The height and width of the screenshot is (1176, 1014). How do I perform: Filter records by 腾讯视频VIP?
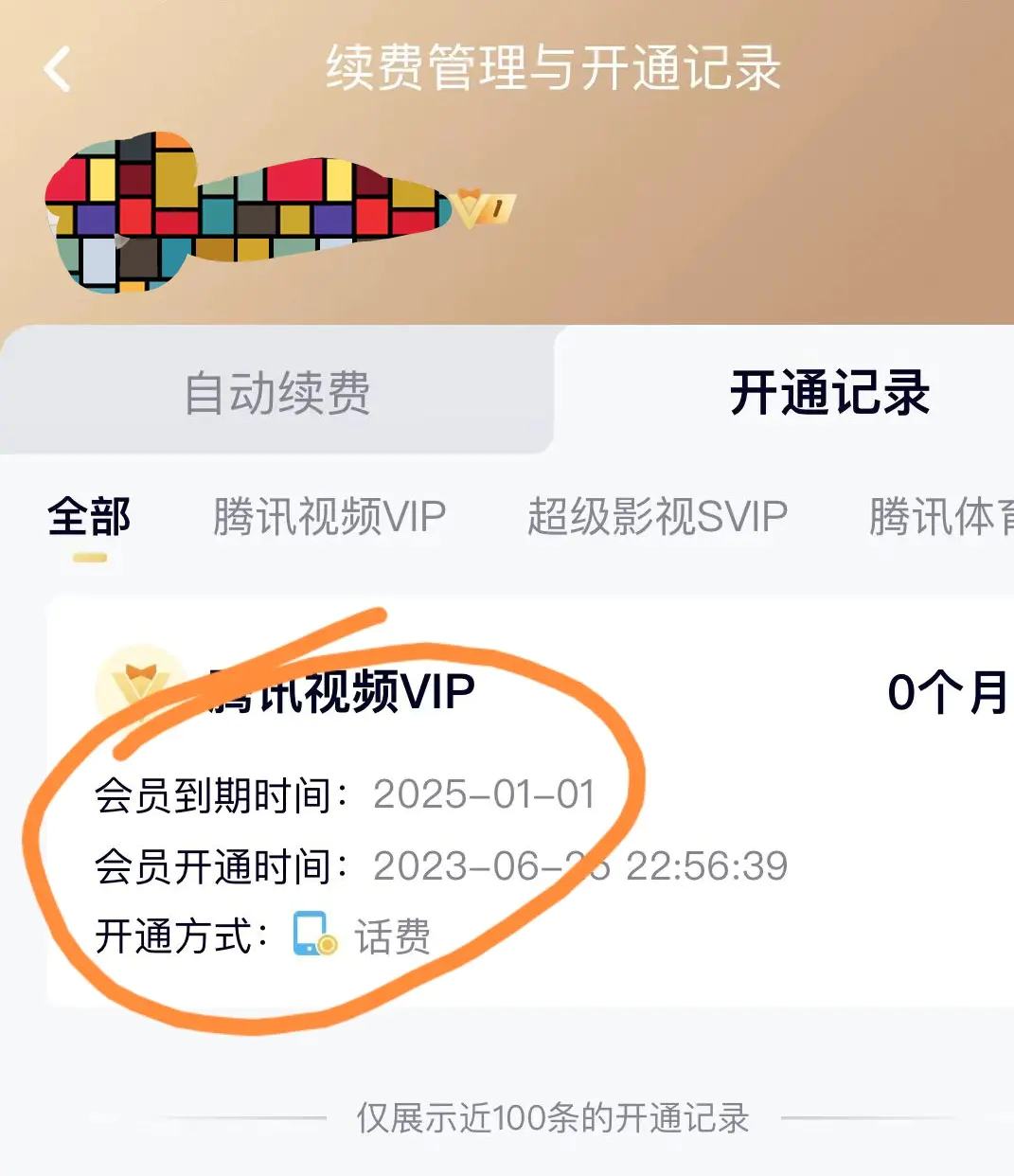pyautogui.click(x=329, y=517)
